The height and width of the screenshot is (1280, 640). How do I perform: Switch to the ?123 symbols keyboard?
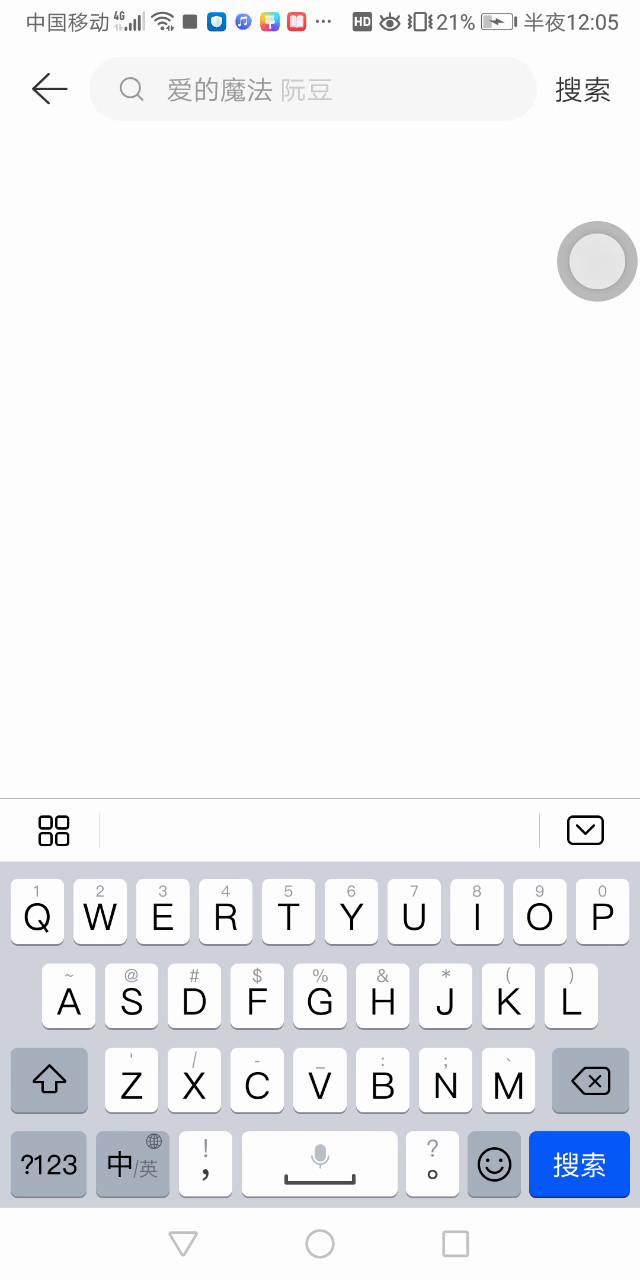[49, 1164]
